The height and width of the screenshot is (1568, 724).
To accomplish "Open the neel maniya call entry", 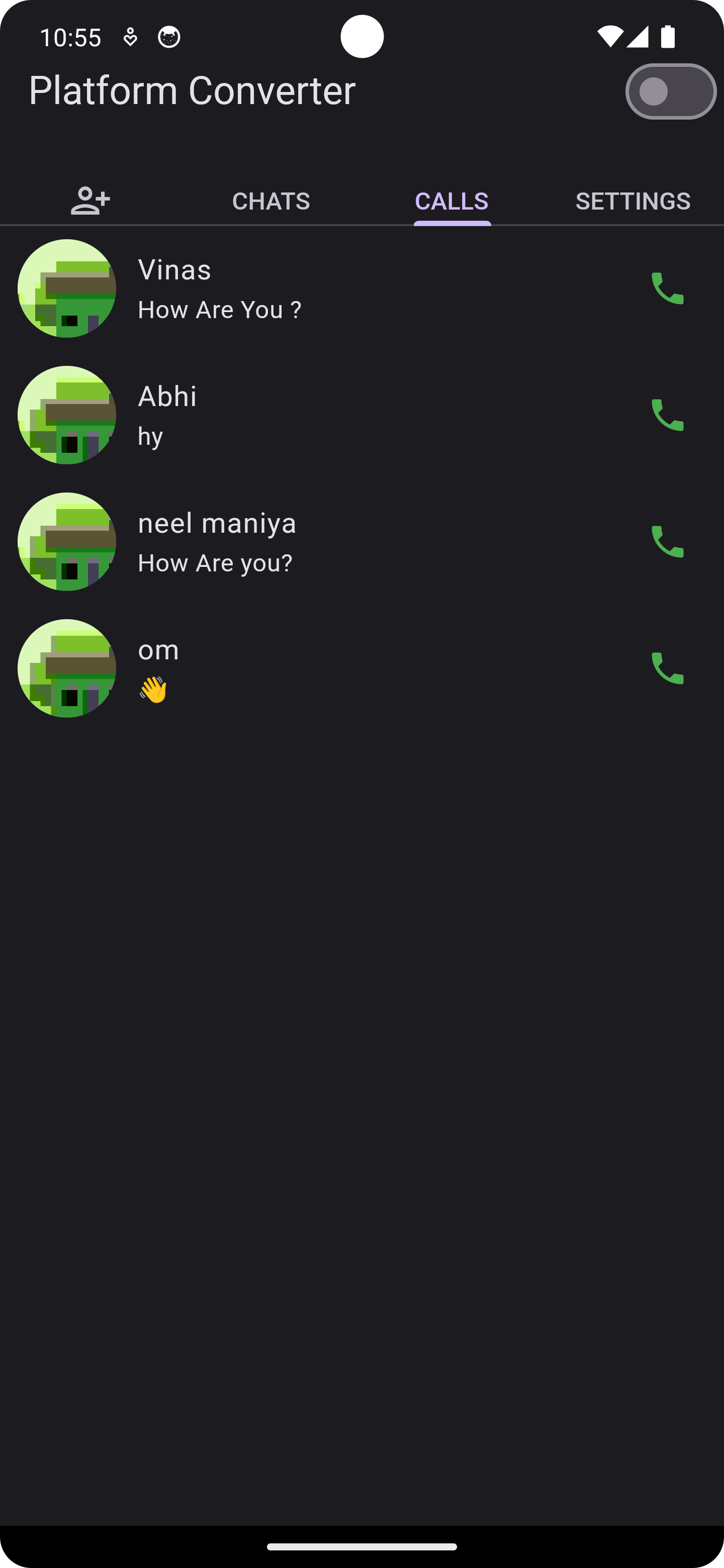I will coord(305,542).
